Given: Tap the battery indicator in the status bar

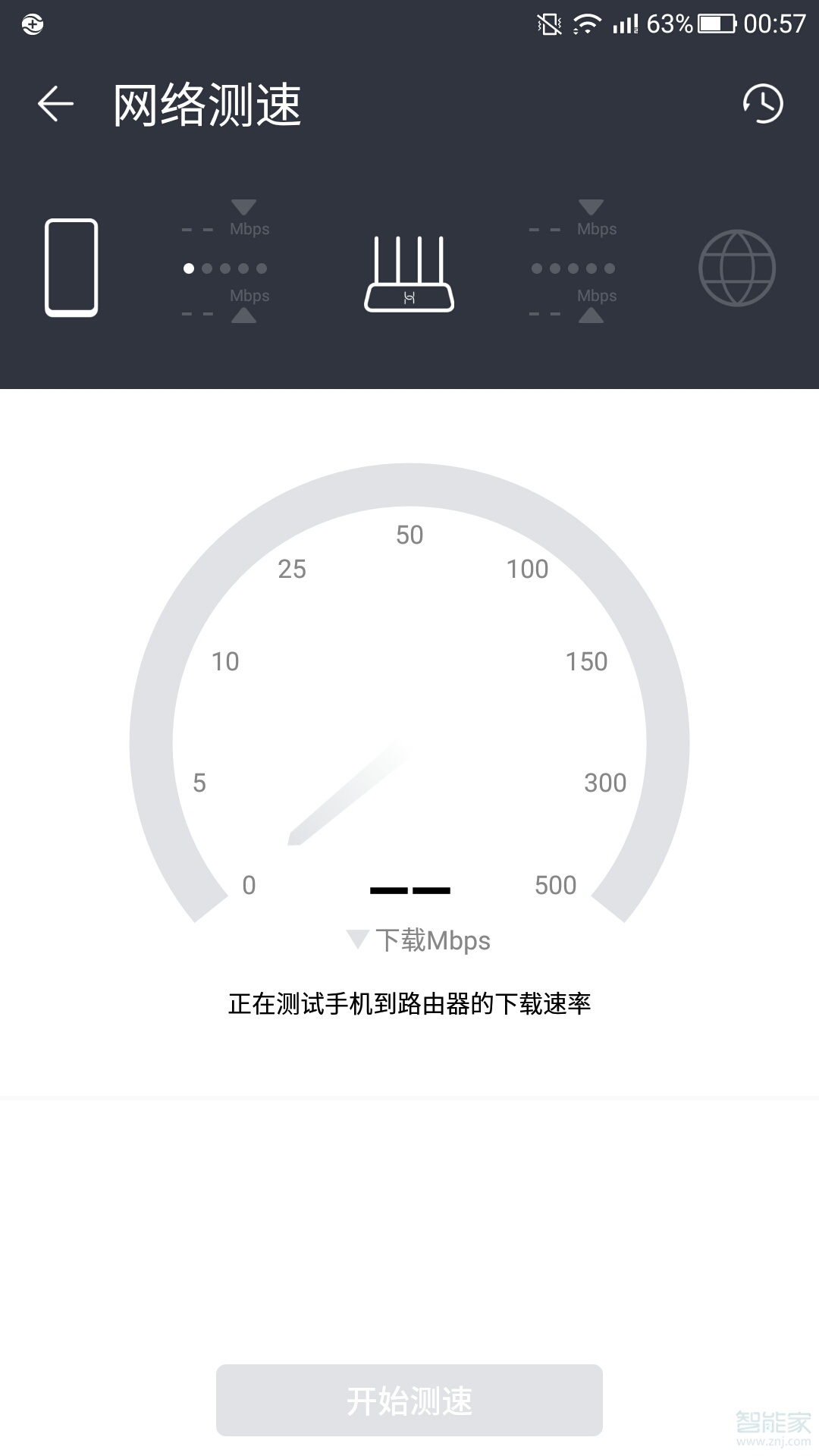Looking at the screenshot, I should tap(716, 23).
